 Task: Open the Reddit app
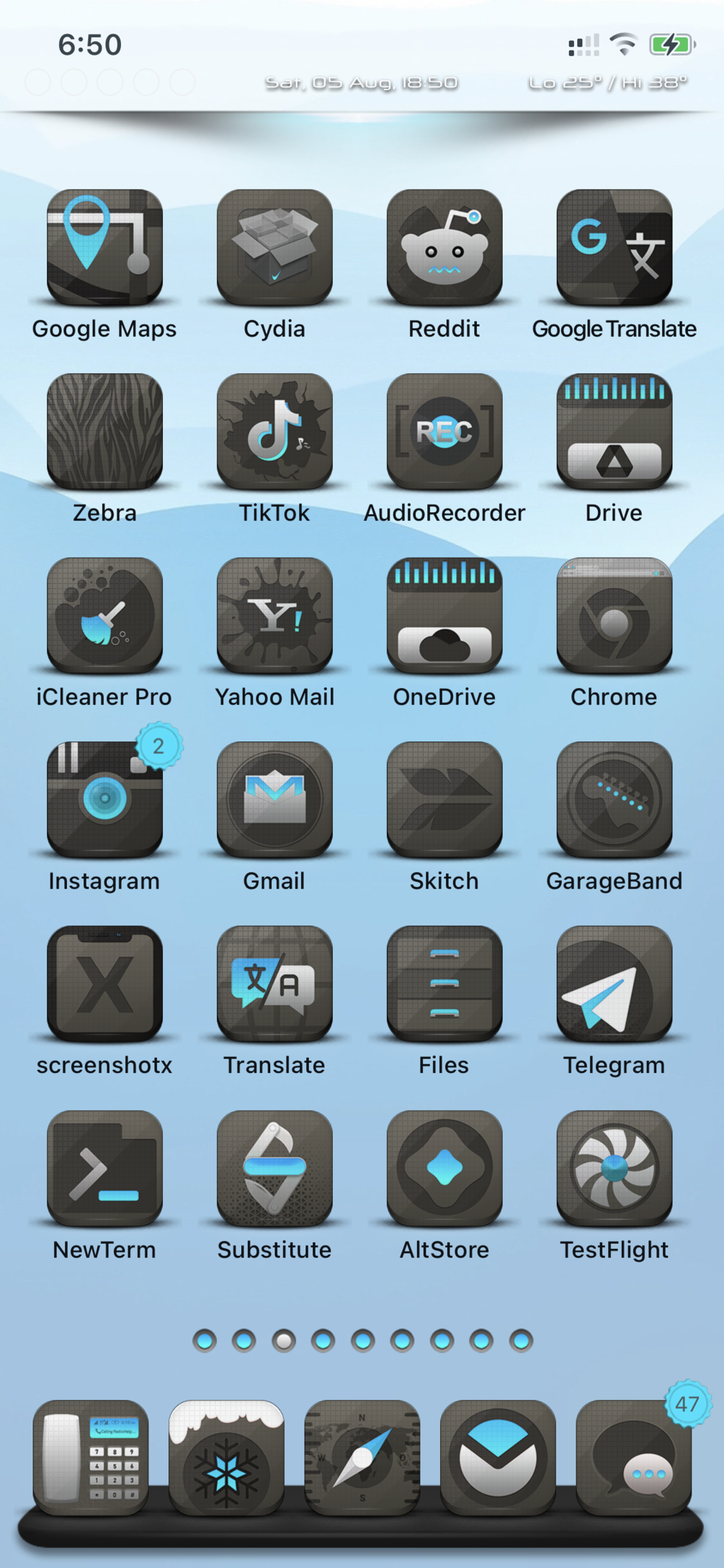[444, 247]
